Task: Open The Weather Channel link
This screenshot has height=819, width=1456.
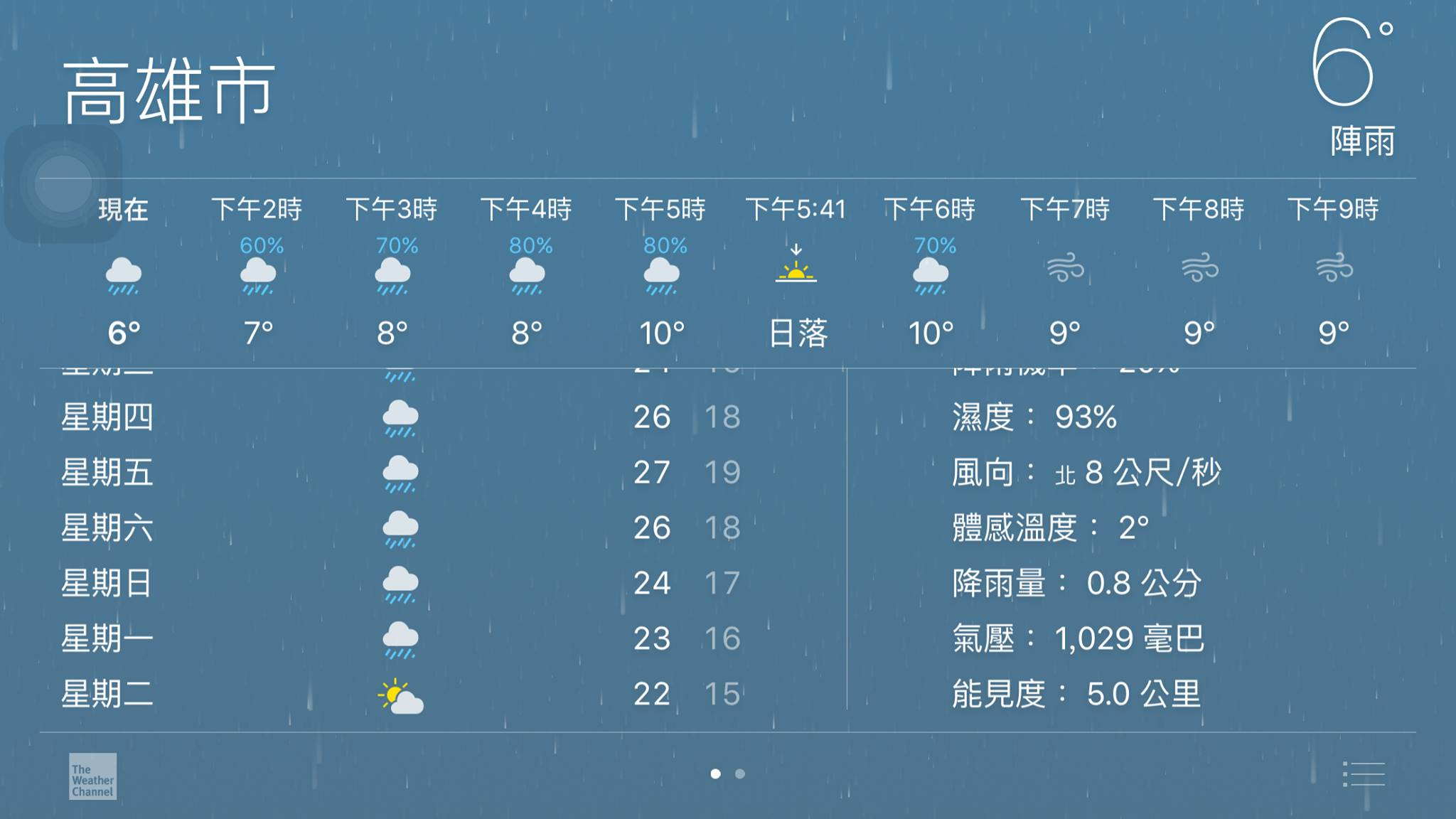Action: [x=92, y=776]
